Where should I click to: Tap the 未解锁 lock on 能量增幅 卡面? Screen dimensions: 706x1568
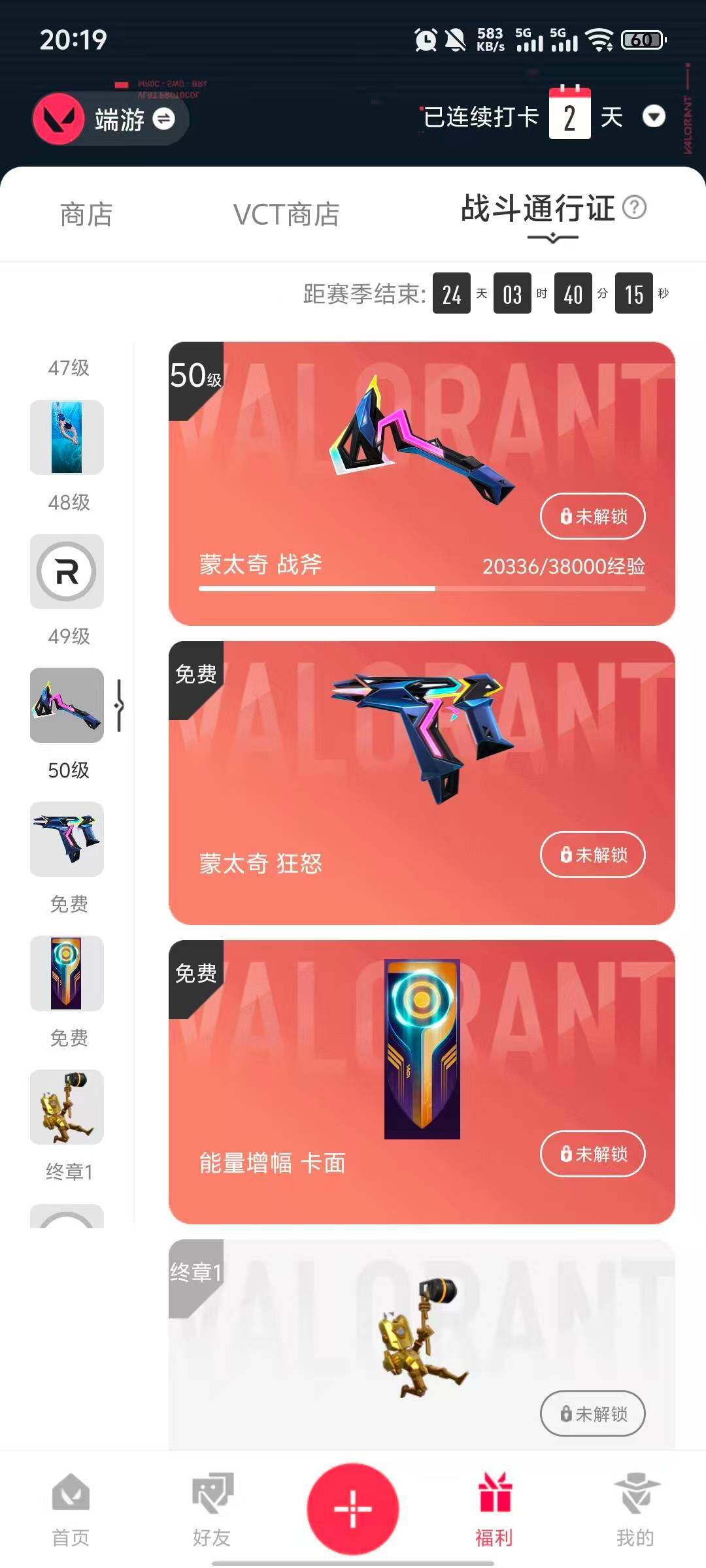pyautogui.click(x=592, y=1154)
